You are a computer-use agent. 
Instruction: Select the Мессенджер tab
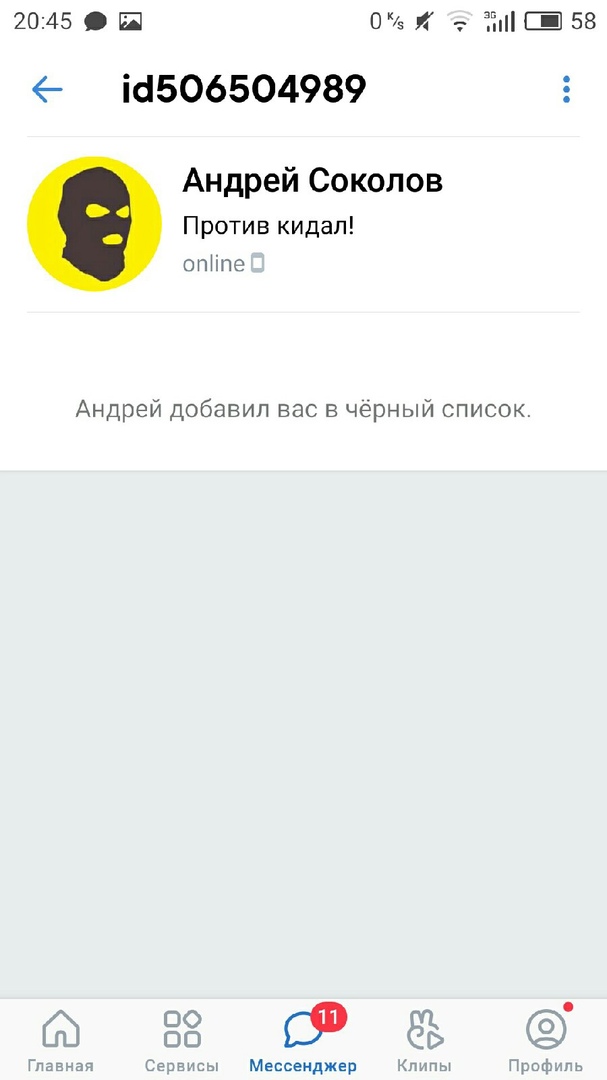(303, 1039)
